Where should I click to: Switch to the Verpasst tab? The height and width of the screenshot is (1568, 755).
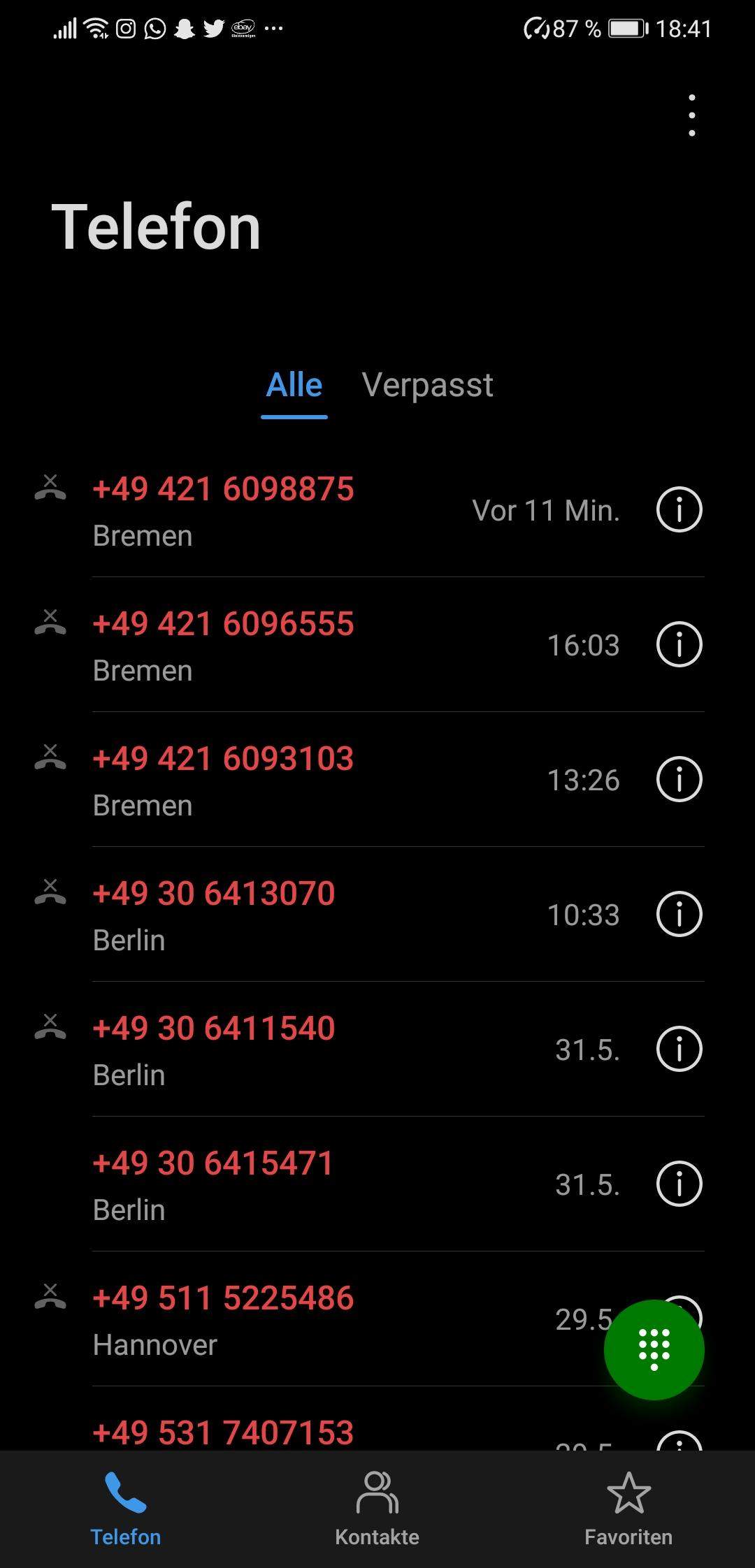(x=427, y=385)
